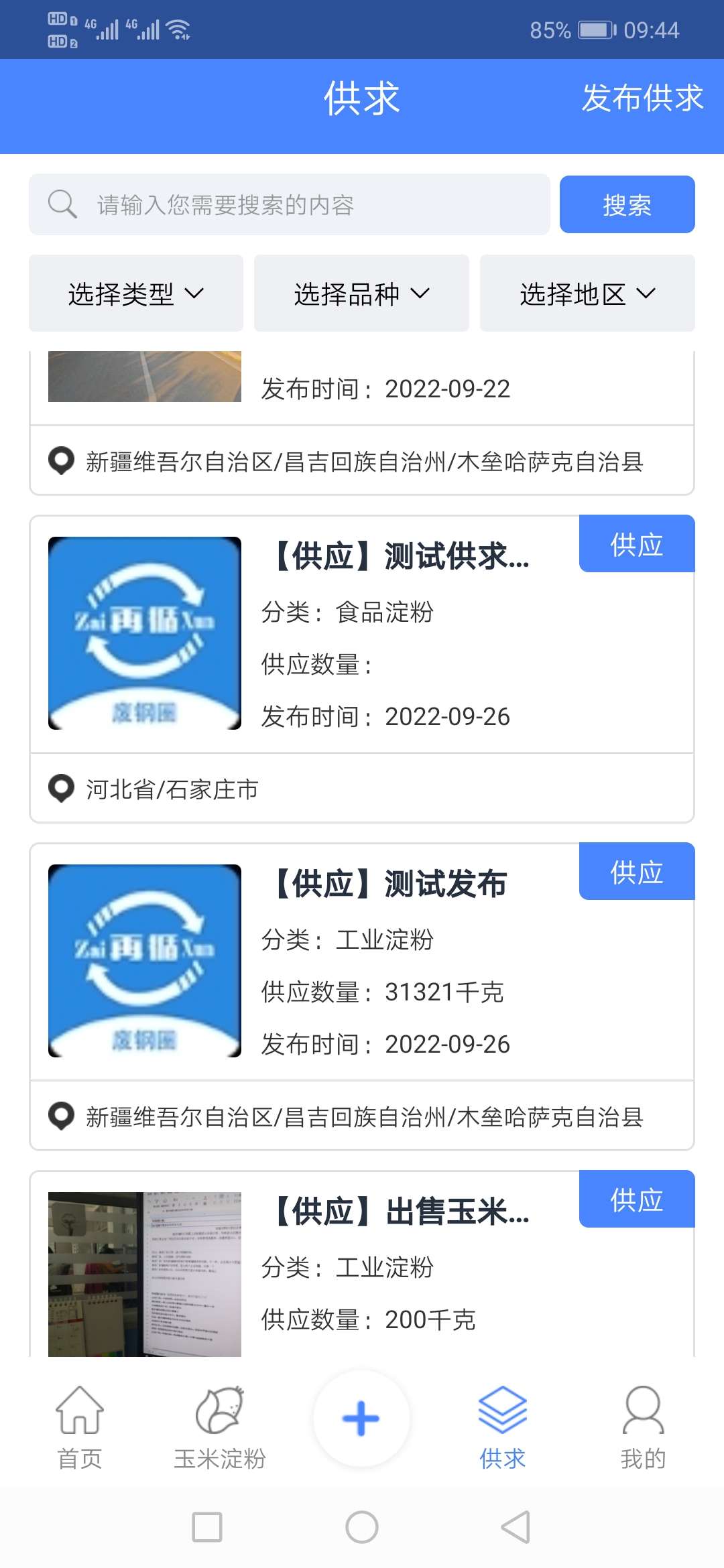Screen dimensions: 724x1568
Task: Tap the plus button in bottom bar
Action: coord(361,1419)
